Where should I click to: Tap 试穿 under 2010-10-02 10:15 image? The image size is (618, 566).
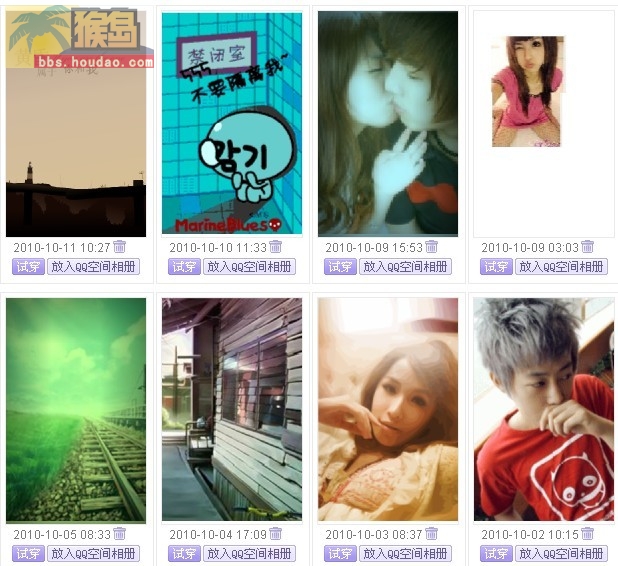(496, 554)
